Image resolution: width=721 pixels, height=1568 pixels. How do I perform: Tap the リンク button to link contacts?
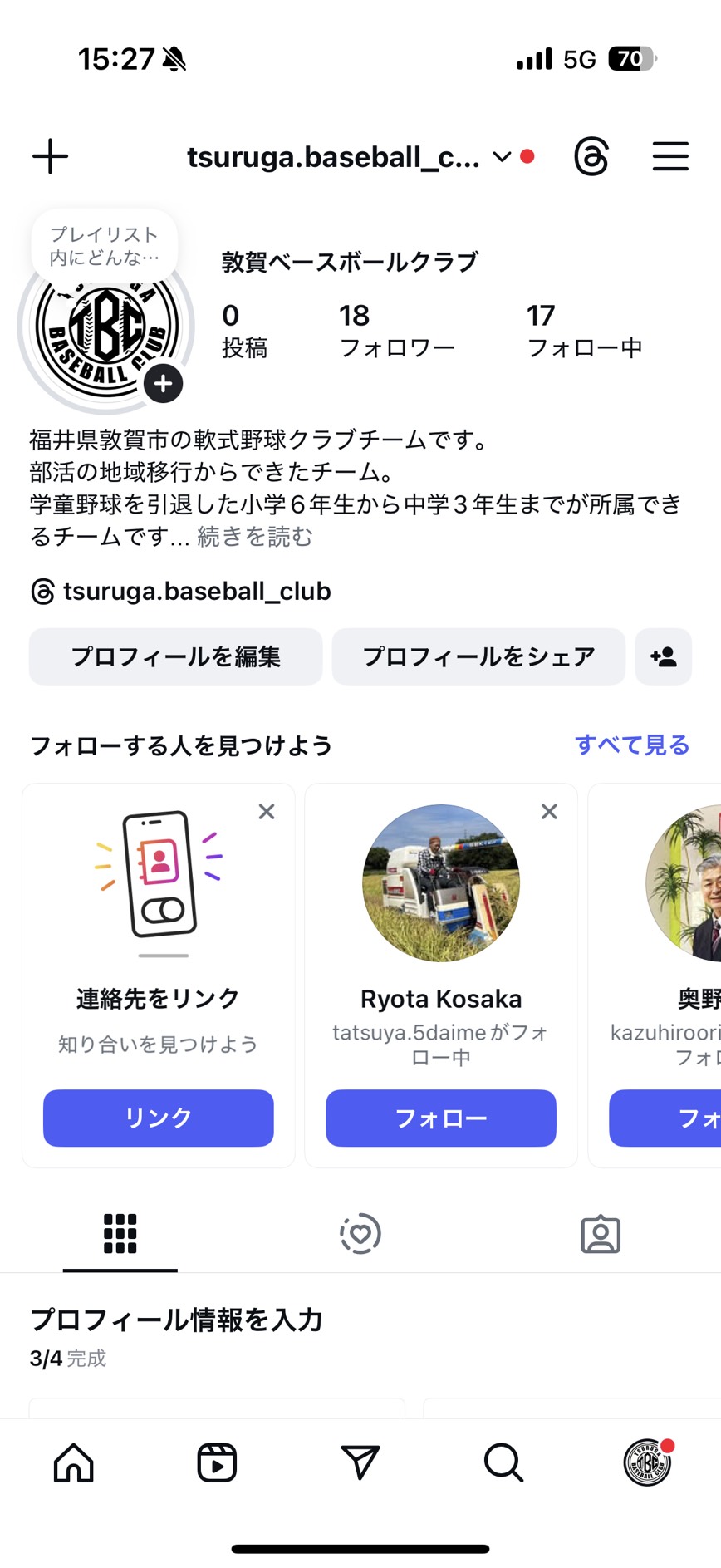(158, 1118)
